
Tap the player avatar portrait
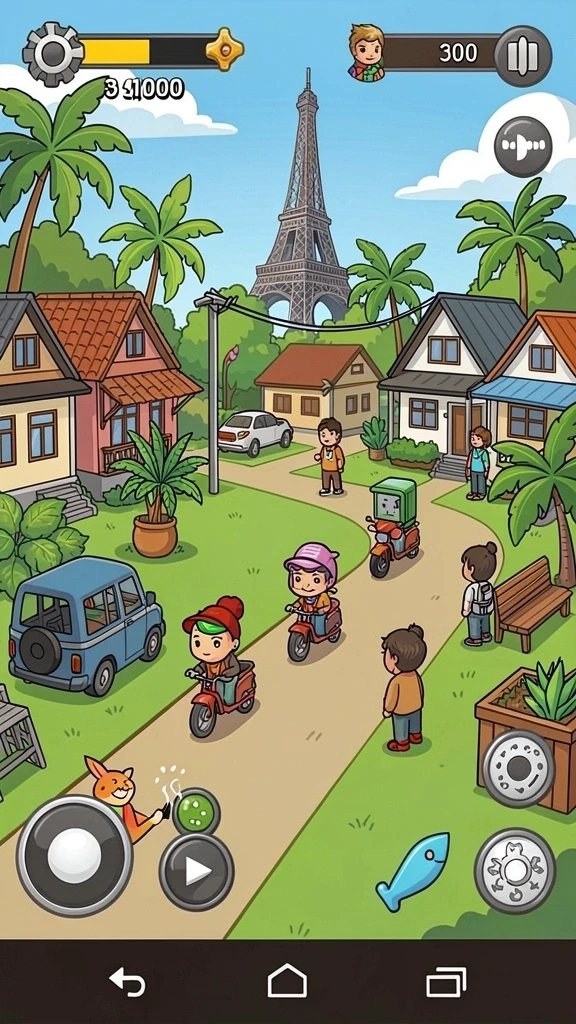[x=366, y=53]
